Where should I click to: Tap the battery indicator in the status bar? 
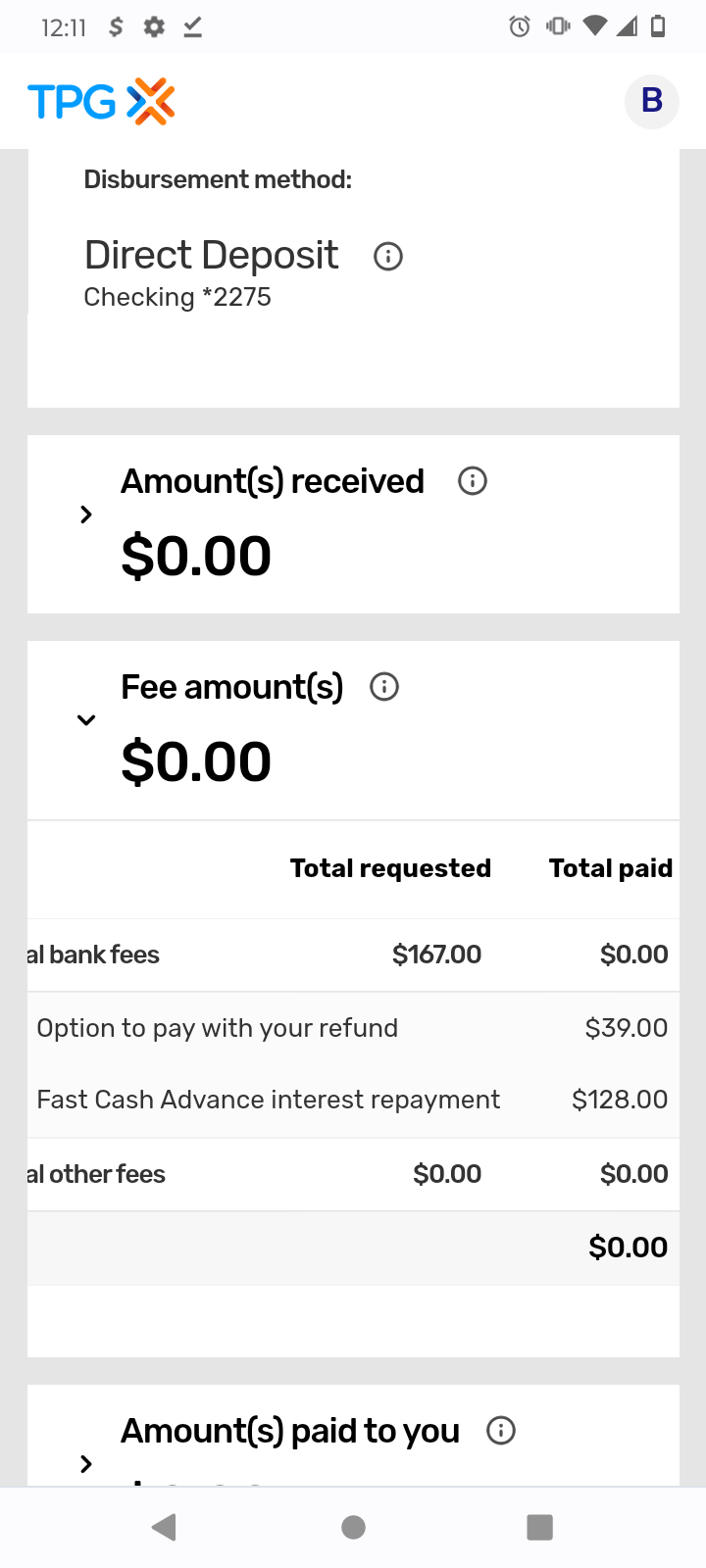[658, 27]
